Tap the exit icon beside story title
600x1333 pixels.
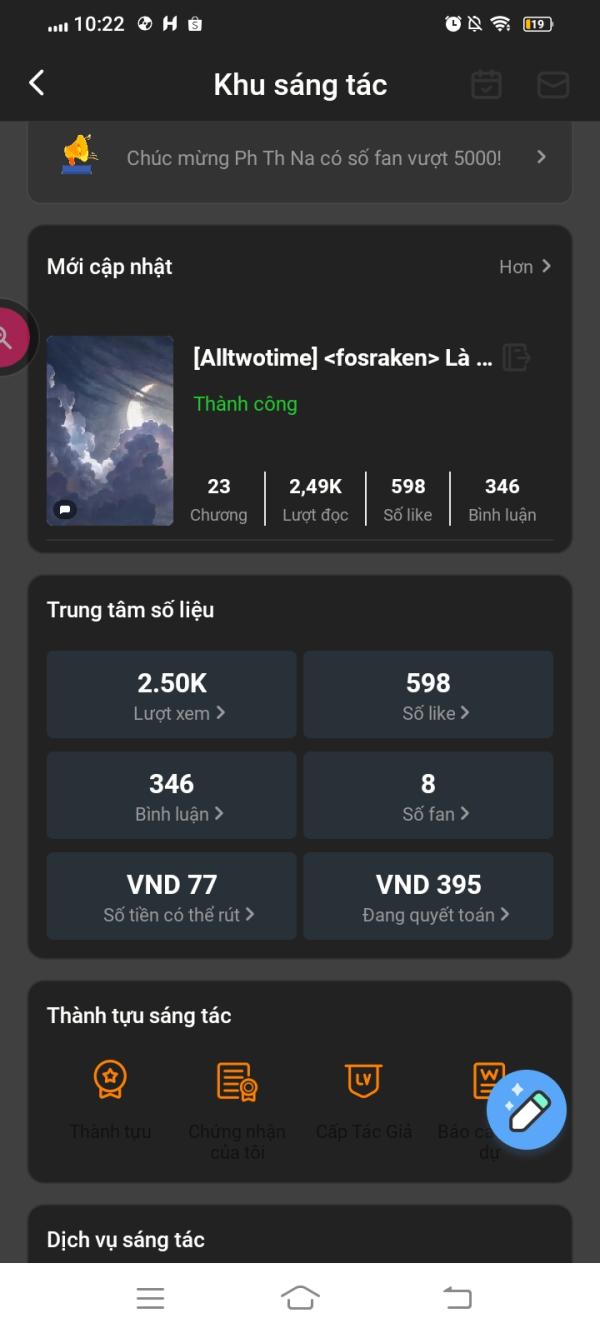(515, 357)
